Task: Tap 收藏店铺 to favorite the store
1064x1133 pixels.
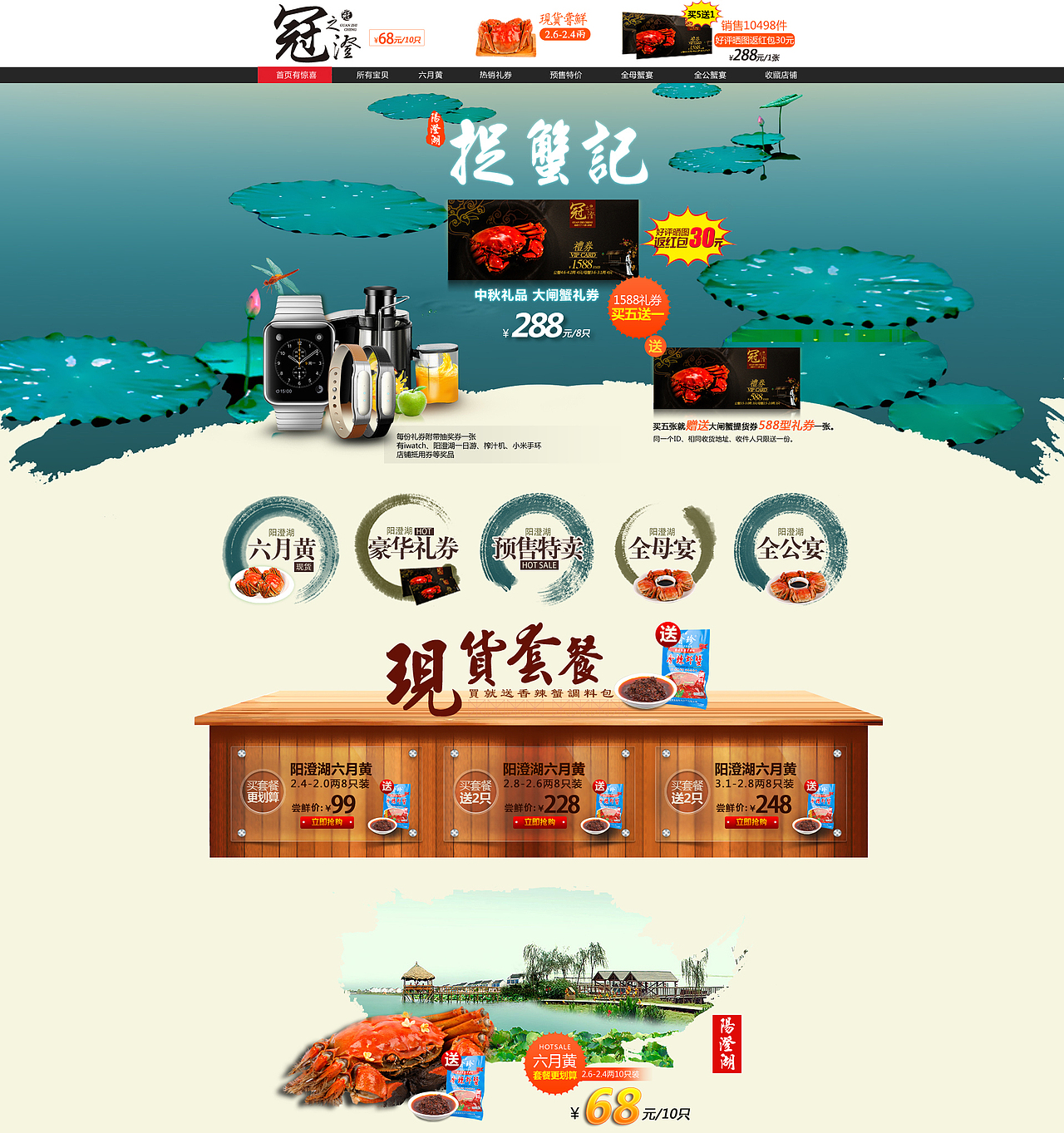Action: point(781,75)
